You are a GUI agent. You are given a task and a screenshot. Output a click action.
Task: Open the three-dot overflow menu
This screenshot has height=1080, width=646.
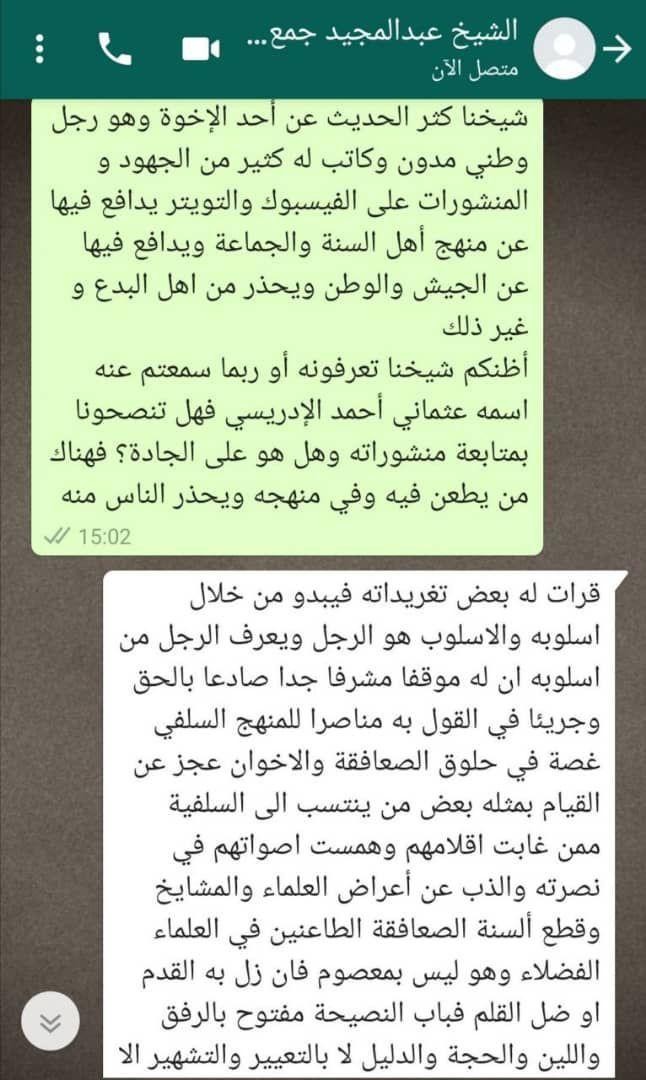(x=40, y=48)
